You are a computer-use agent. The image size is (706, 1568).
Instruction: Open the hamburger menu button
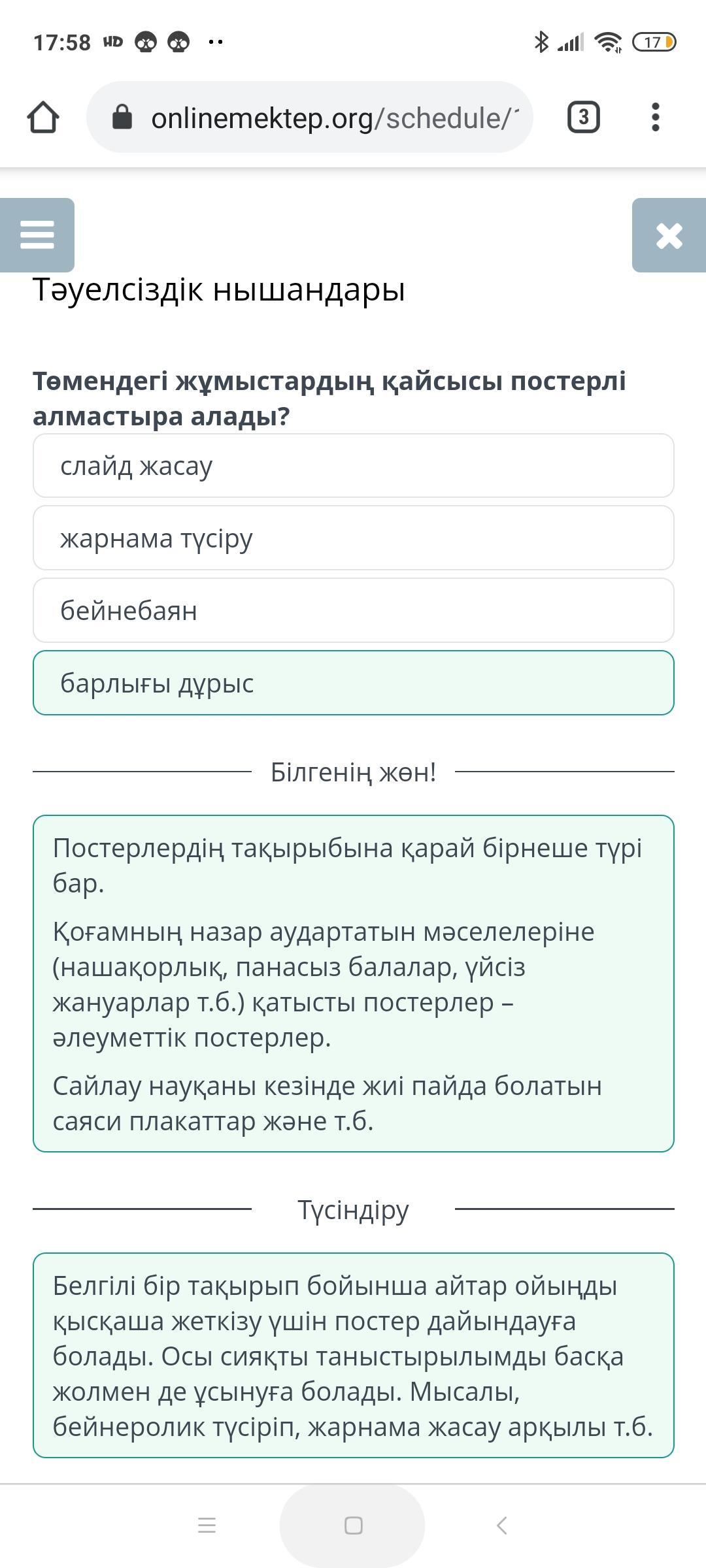[x=37, y=235]
